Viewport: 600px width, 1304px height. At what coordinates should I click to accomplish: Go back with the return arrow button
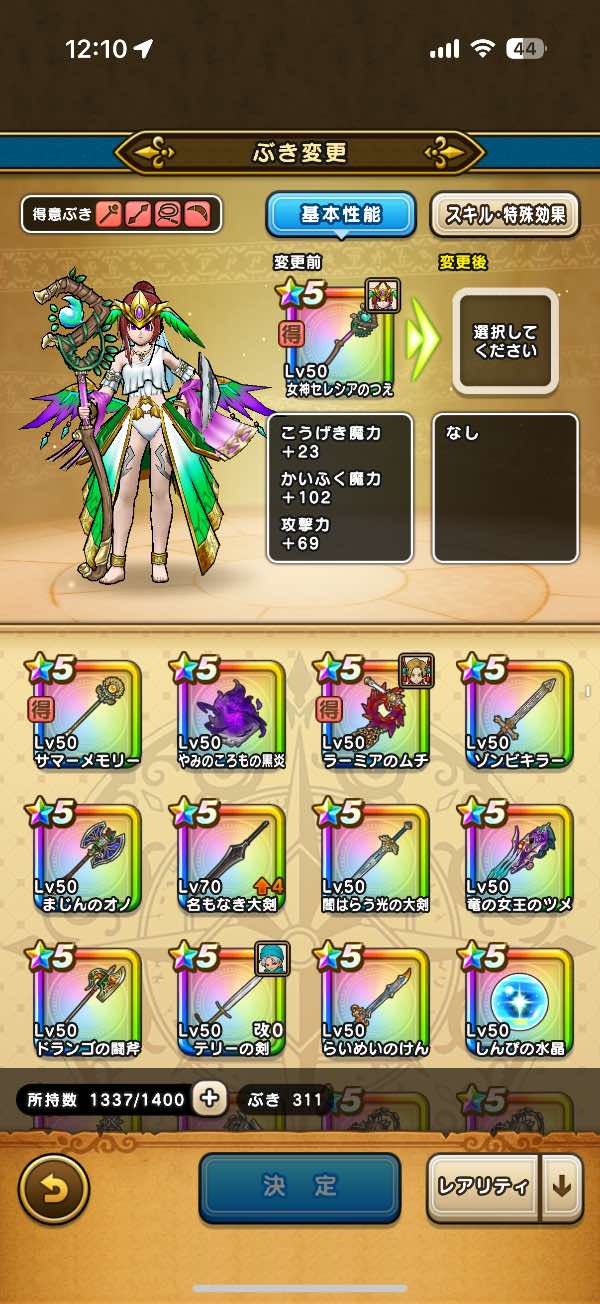pos(54,1188)
